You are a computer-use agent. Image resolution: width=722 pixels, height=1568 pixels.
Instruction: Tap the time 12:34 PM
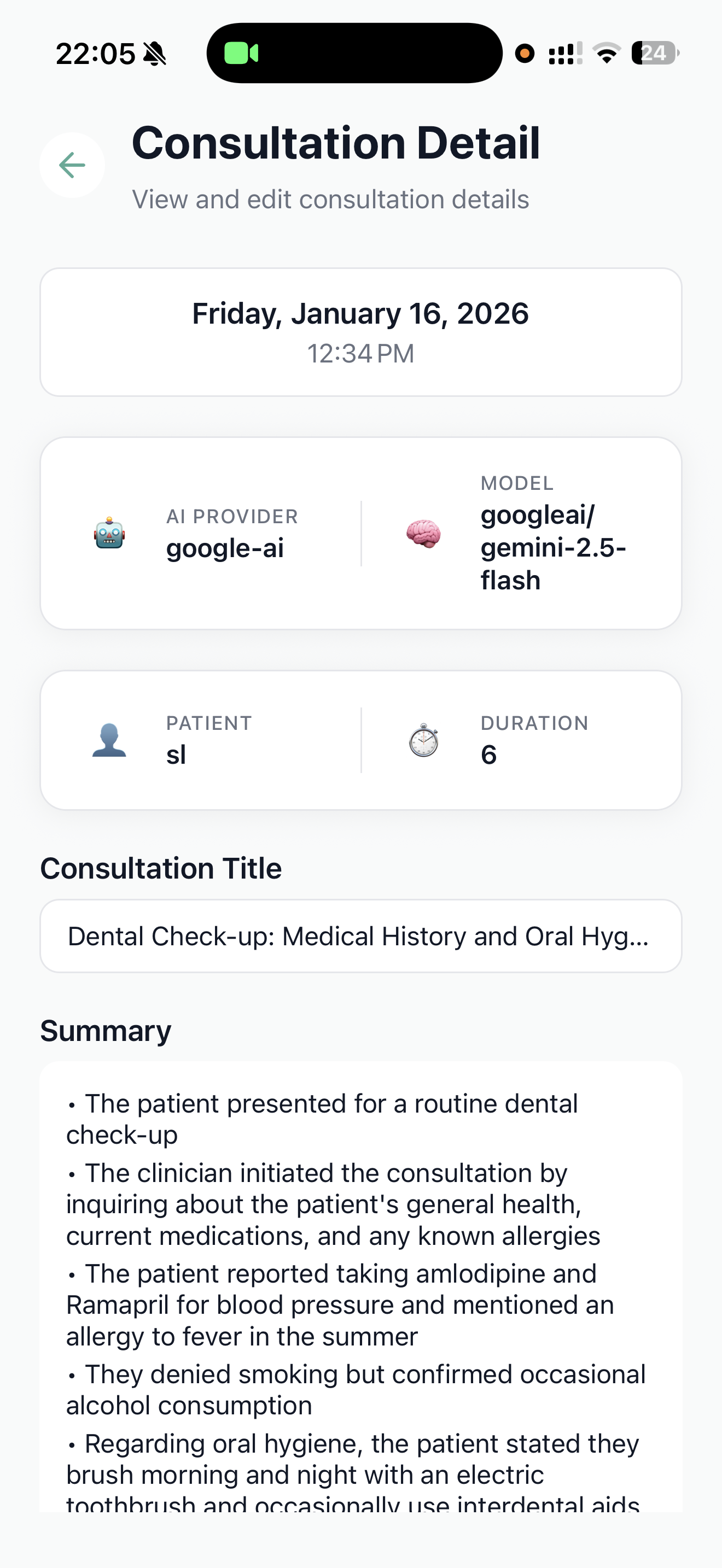click(x=361, y=353)
